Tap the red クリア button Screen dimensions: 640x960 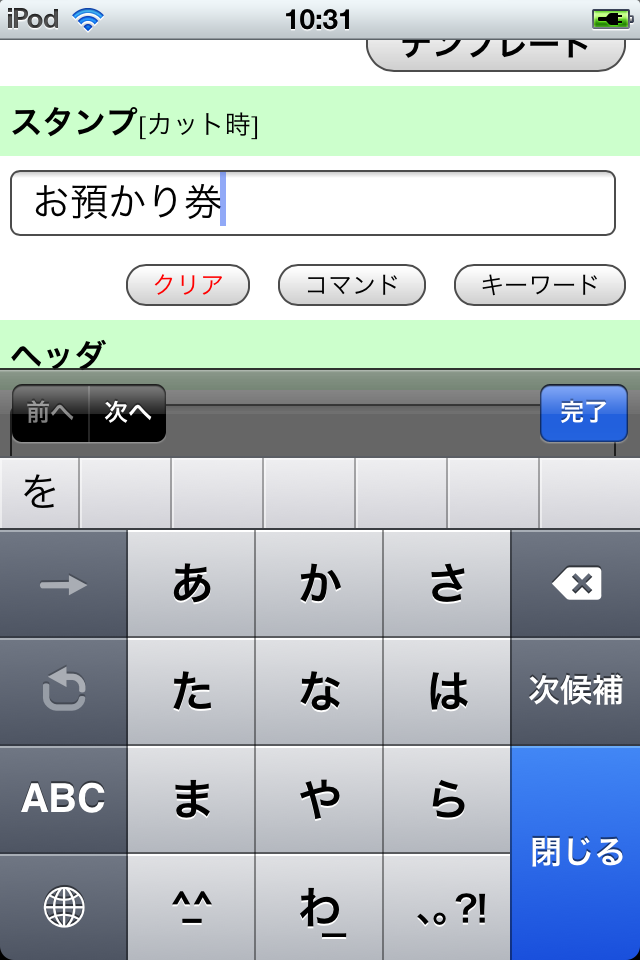point(188,285)
